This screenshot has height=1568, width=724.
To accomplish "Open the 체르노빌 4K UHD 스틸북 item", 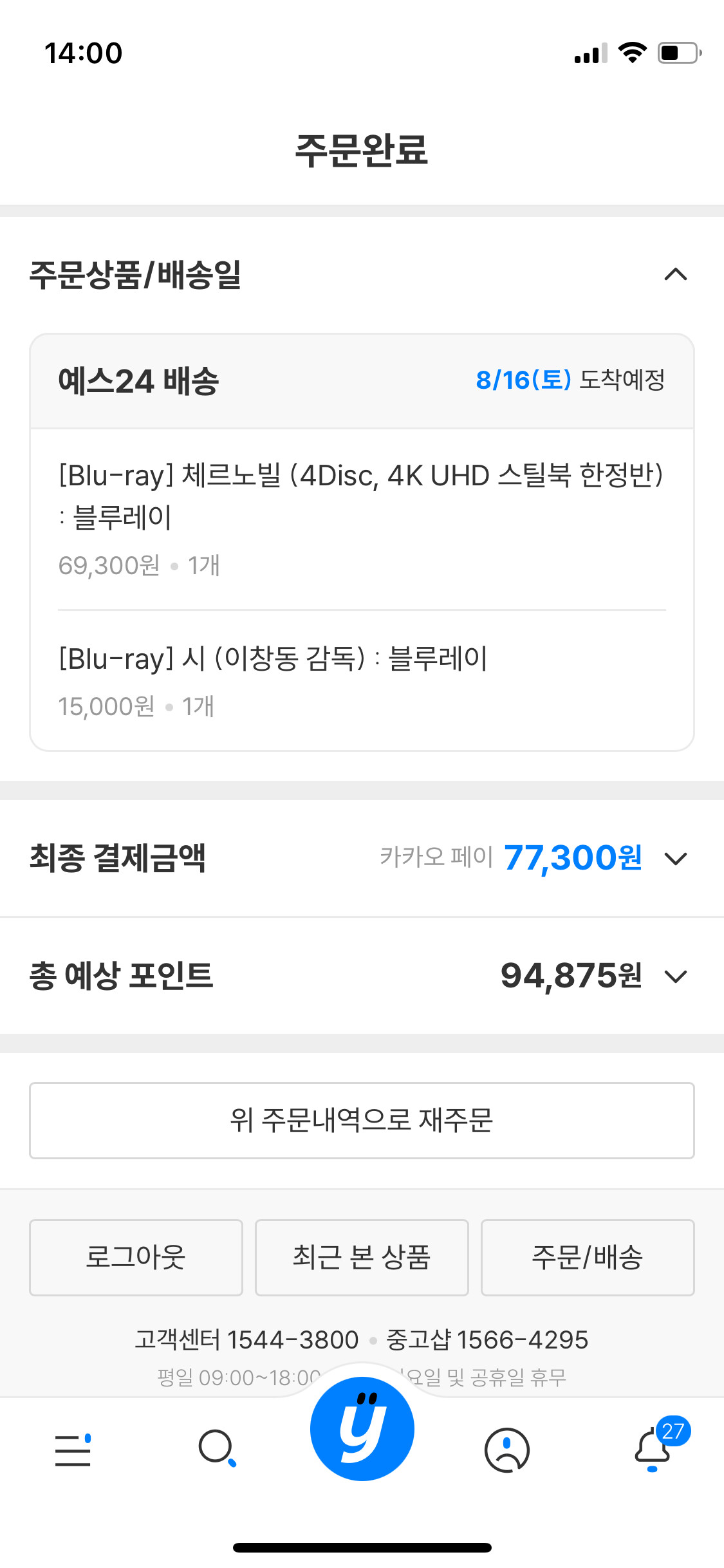I will click(362, 519).
